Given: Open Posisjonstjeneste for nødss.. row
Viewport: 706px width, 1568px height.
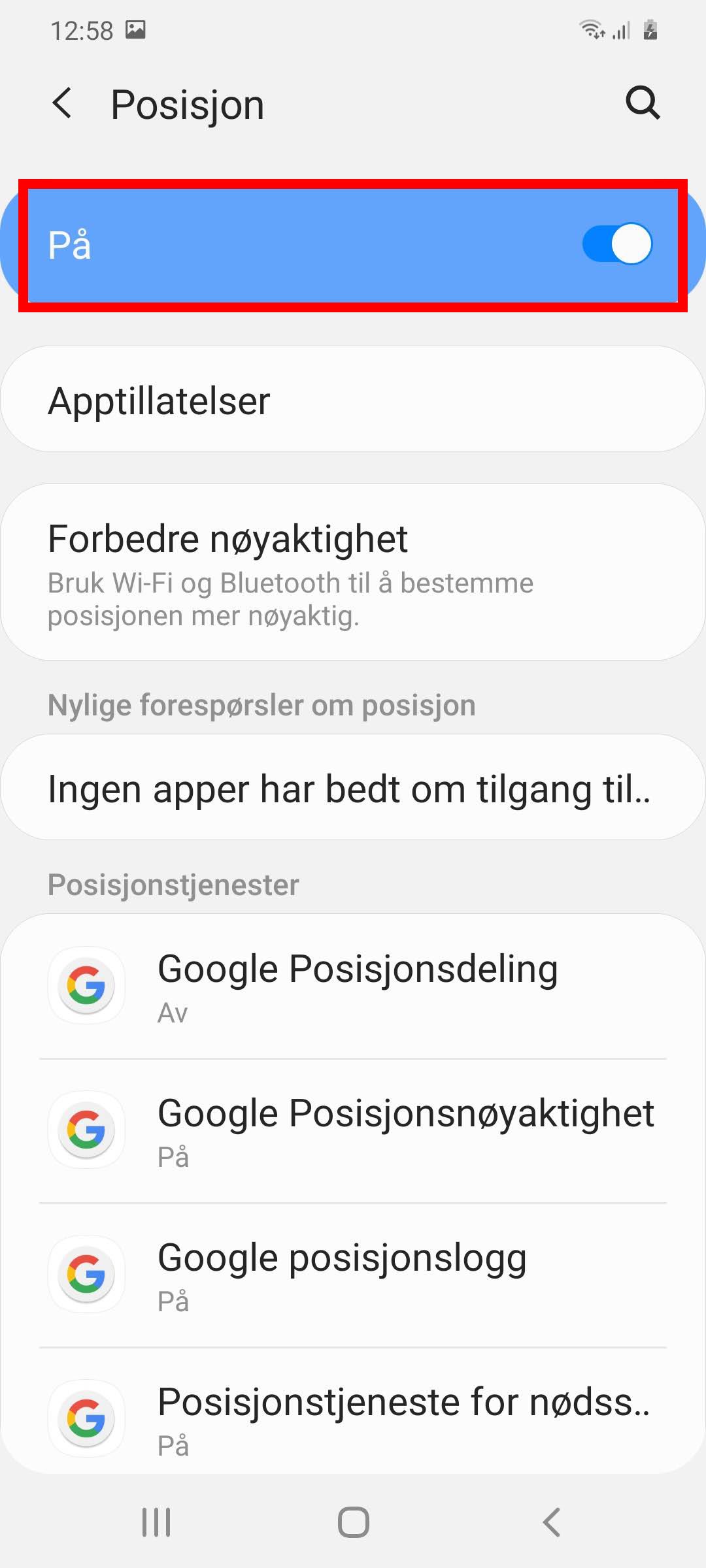Looking at the screenshot, I should click(353, 1418).
